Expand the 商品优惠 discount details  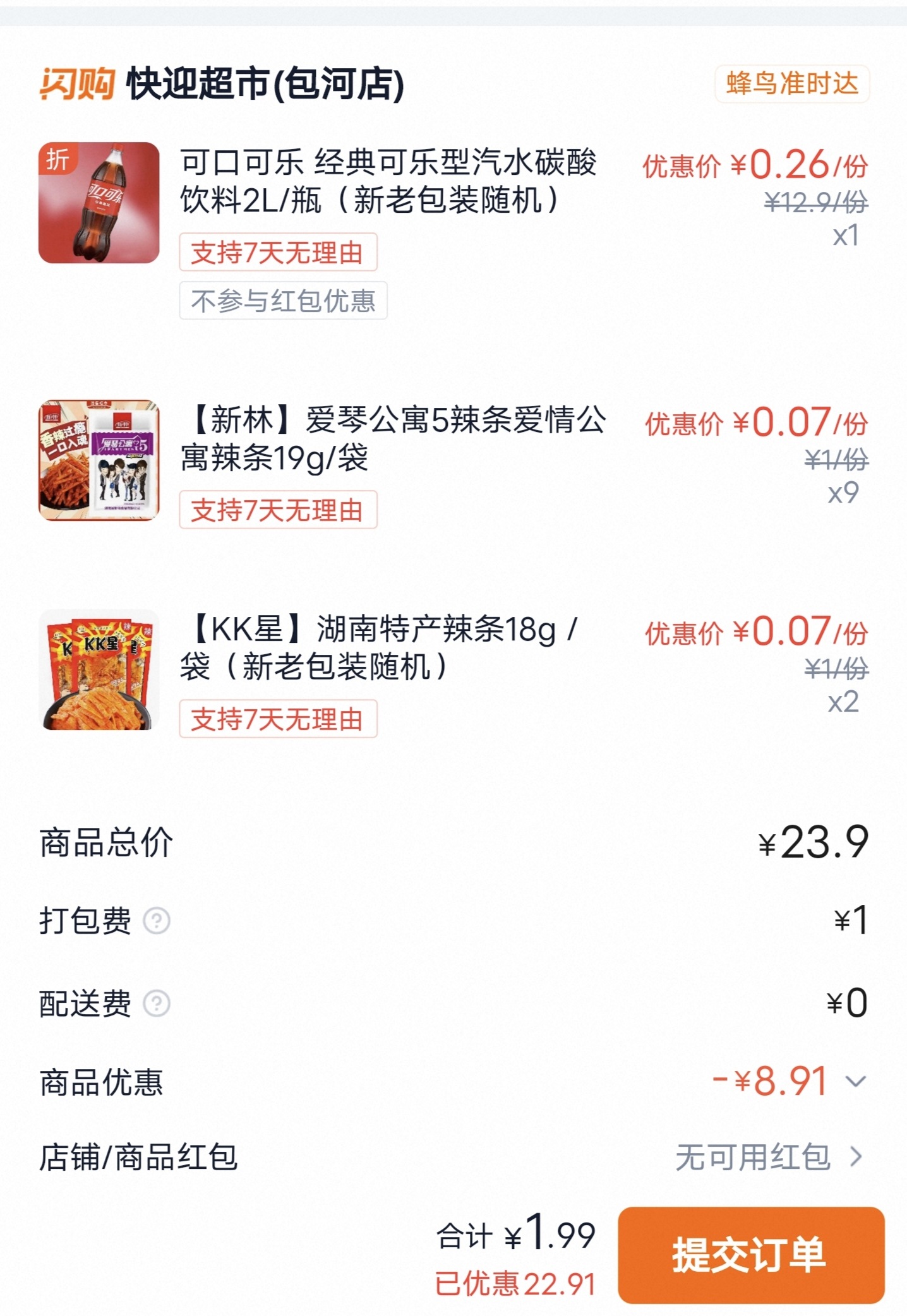(855, 1081)
